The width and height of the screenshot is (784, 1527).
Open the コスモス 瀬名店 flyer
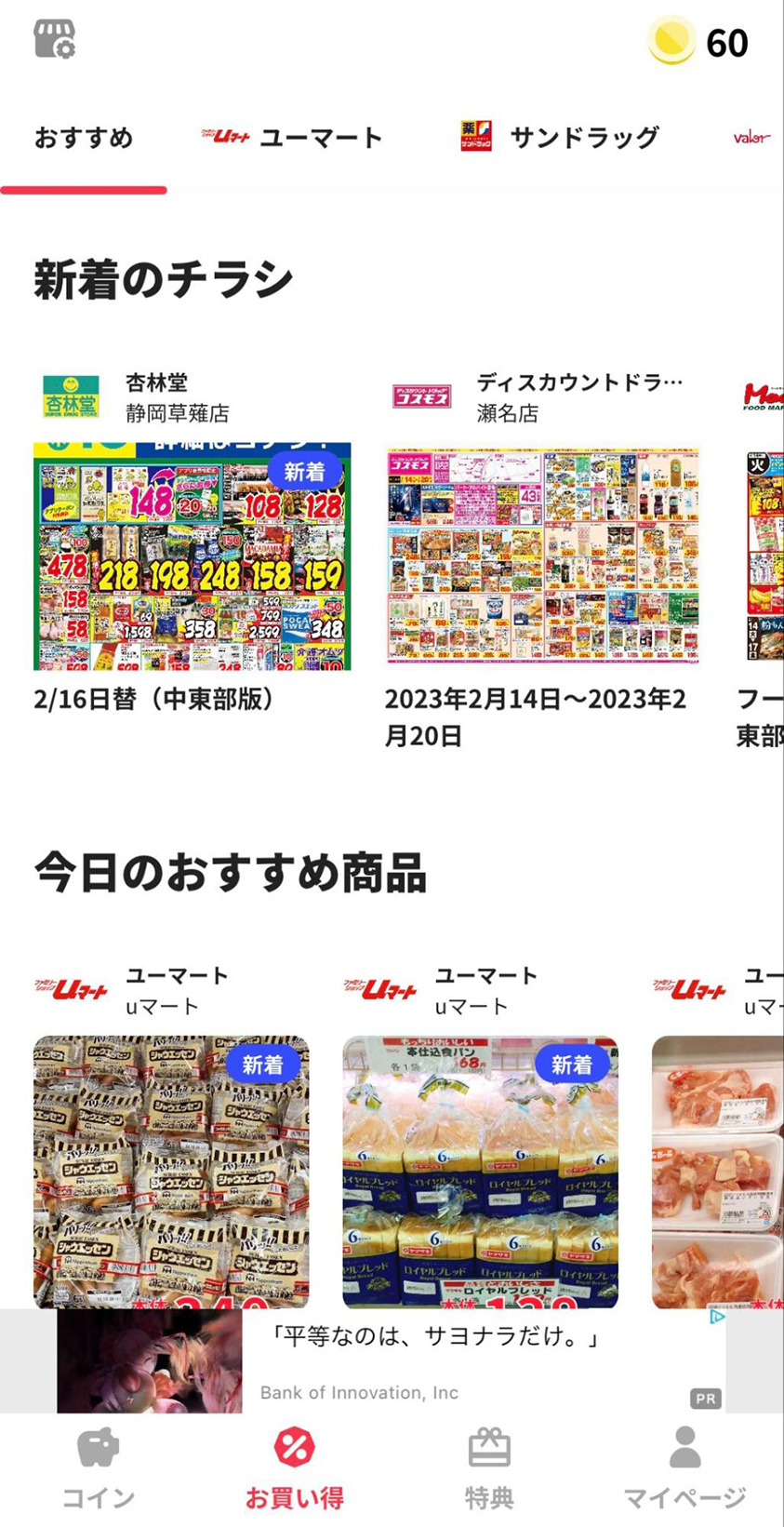[x=542, y=556]
